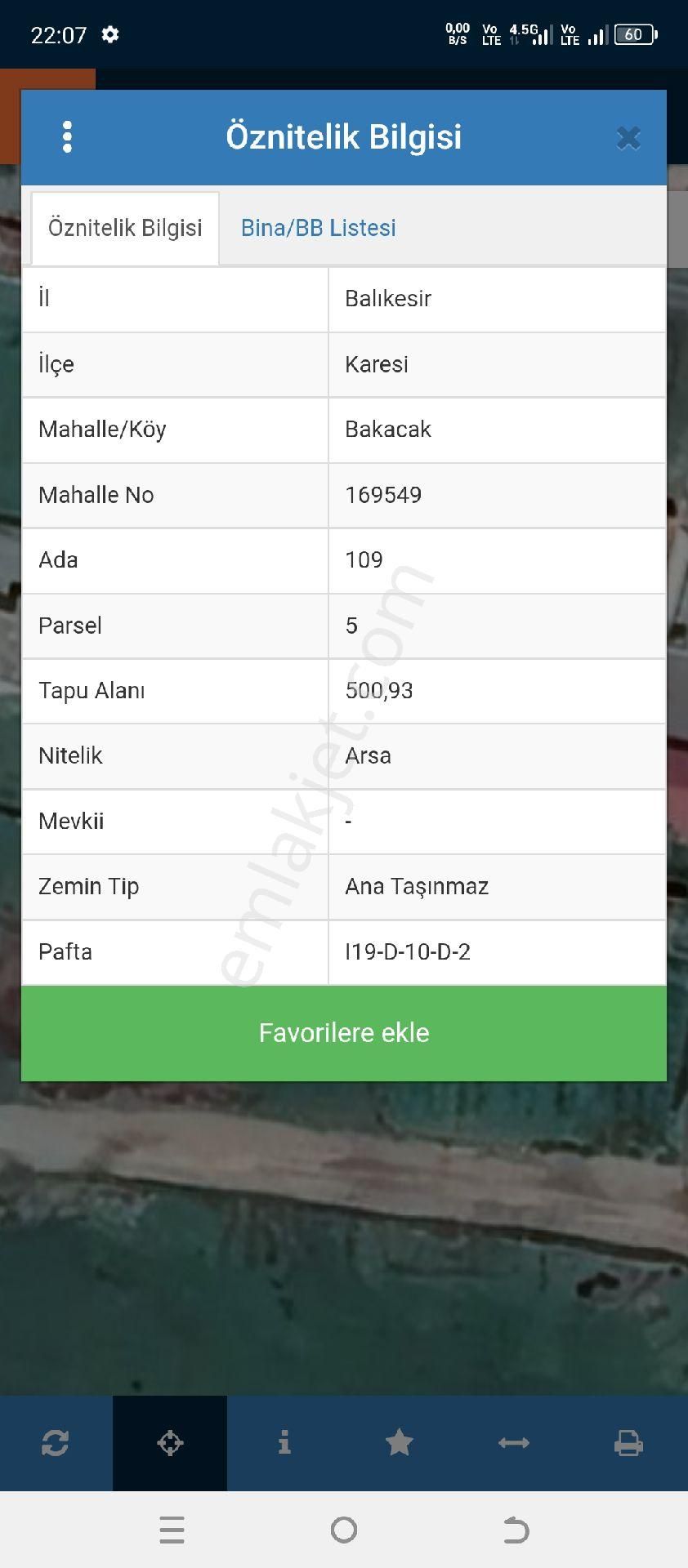
Task: Open the info icon in bottom toolbar
Action: pos(284,1443)
